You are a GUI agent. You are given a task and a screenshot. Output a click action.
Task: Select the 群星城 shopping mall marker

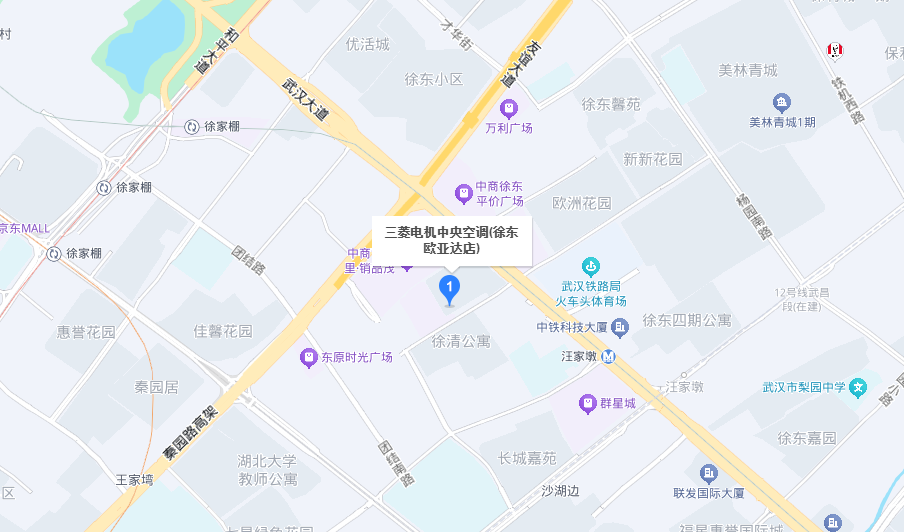coord(588,403)
